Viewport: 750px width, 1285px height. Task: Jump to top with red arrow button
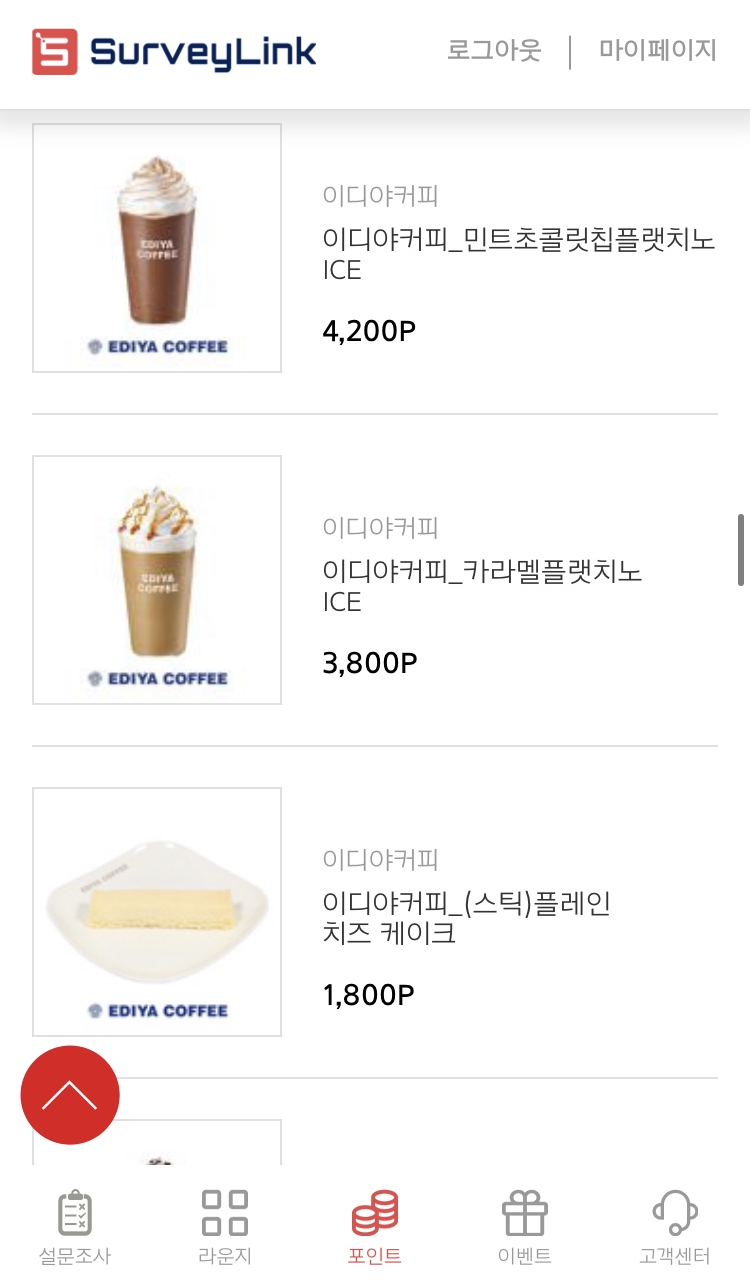pyautogui.click(x=70, y=1095)
